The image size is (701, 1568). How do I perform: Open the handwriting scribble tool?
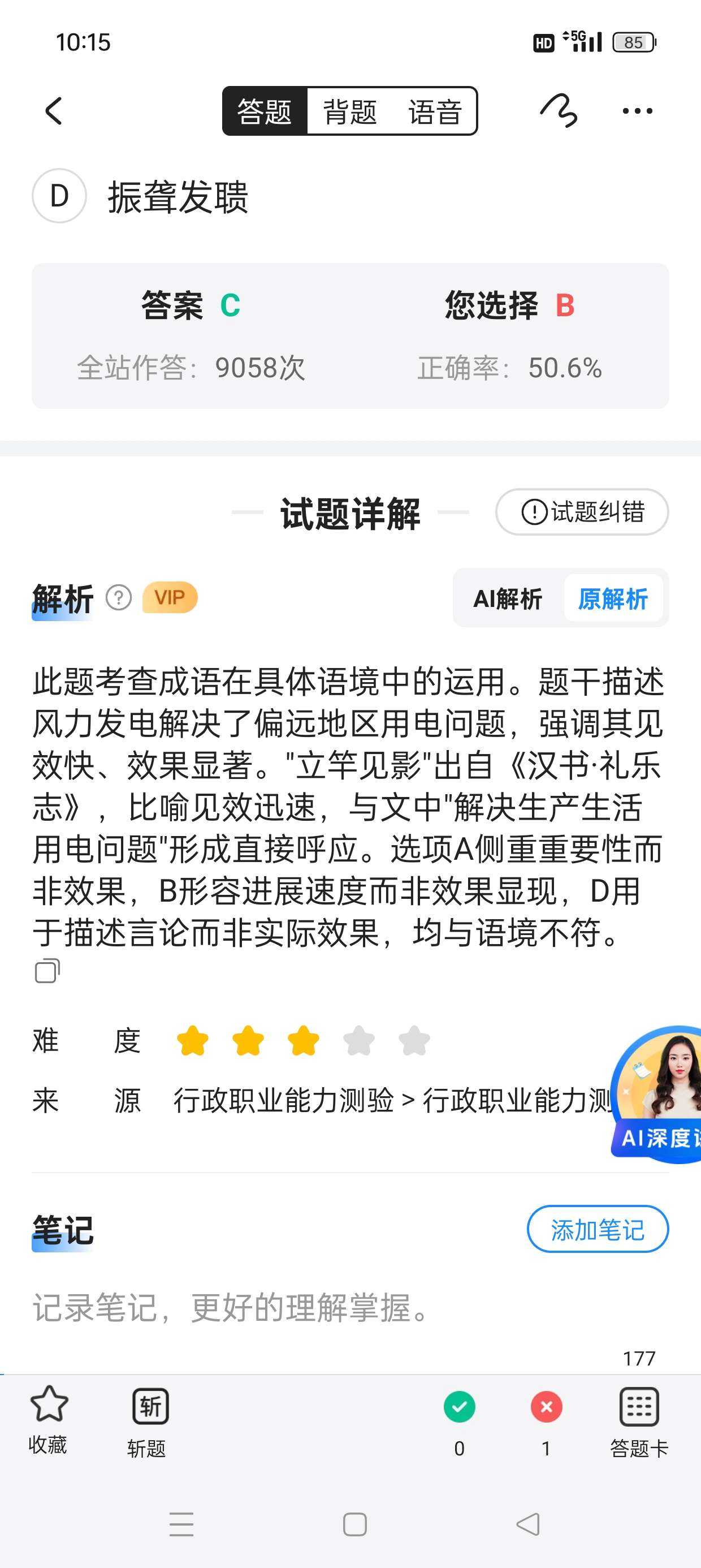point(559,111)
